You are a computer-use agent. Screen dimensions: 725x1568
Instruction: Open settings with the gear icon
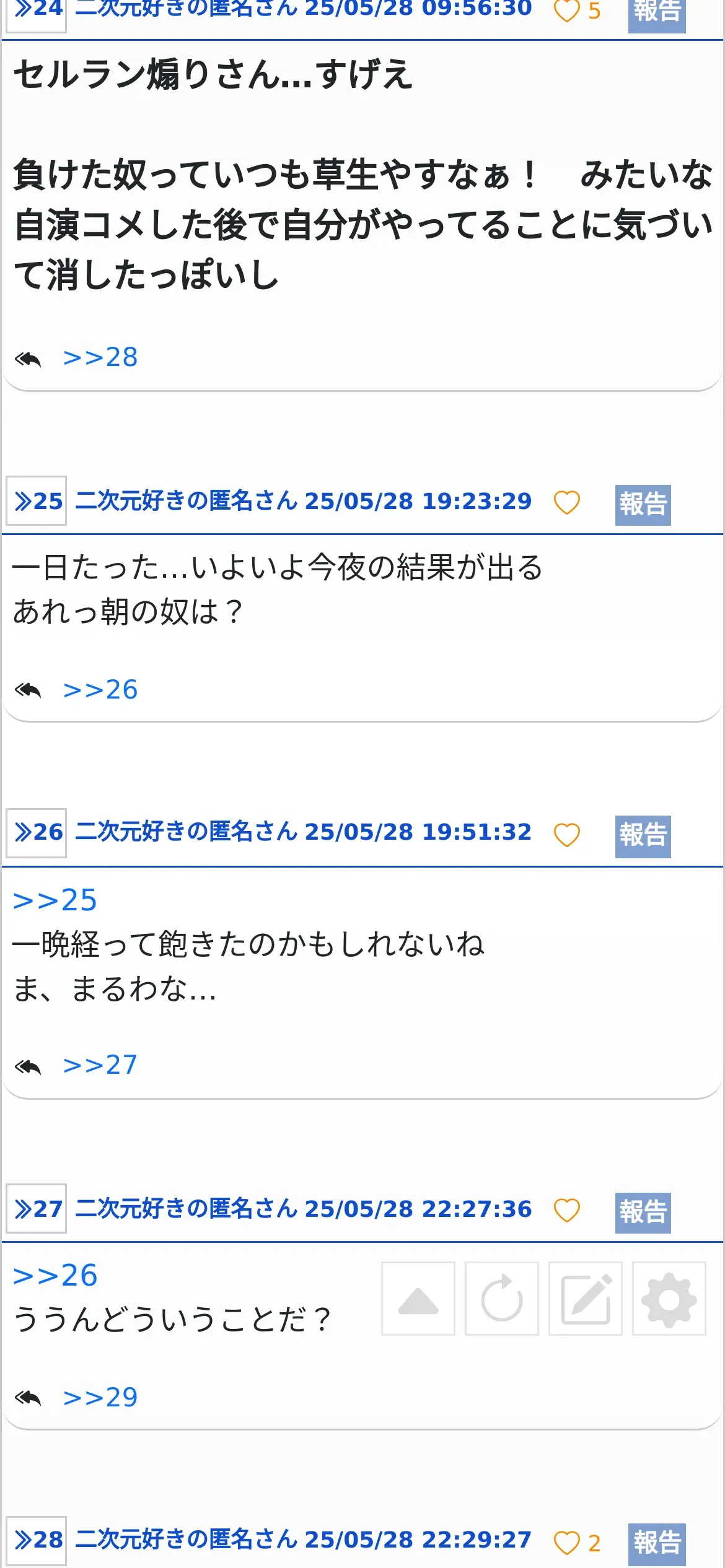pyautogui.click(x=669, y=1299)
